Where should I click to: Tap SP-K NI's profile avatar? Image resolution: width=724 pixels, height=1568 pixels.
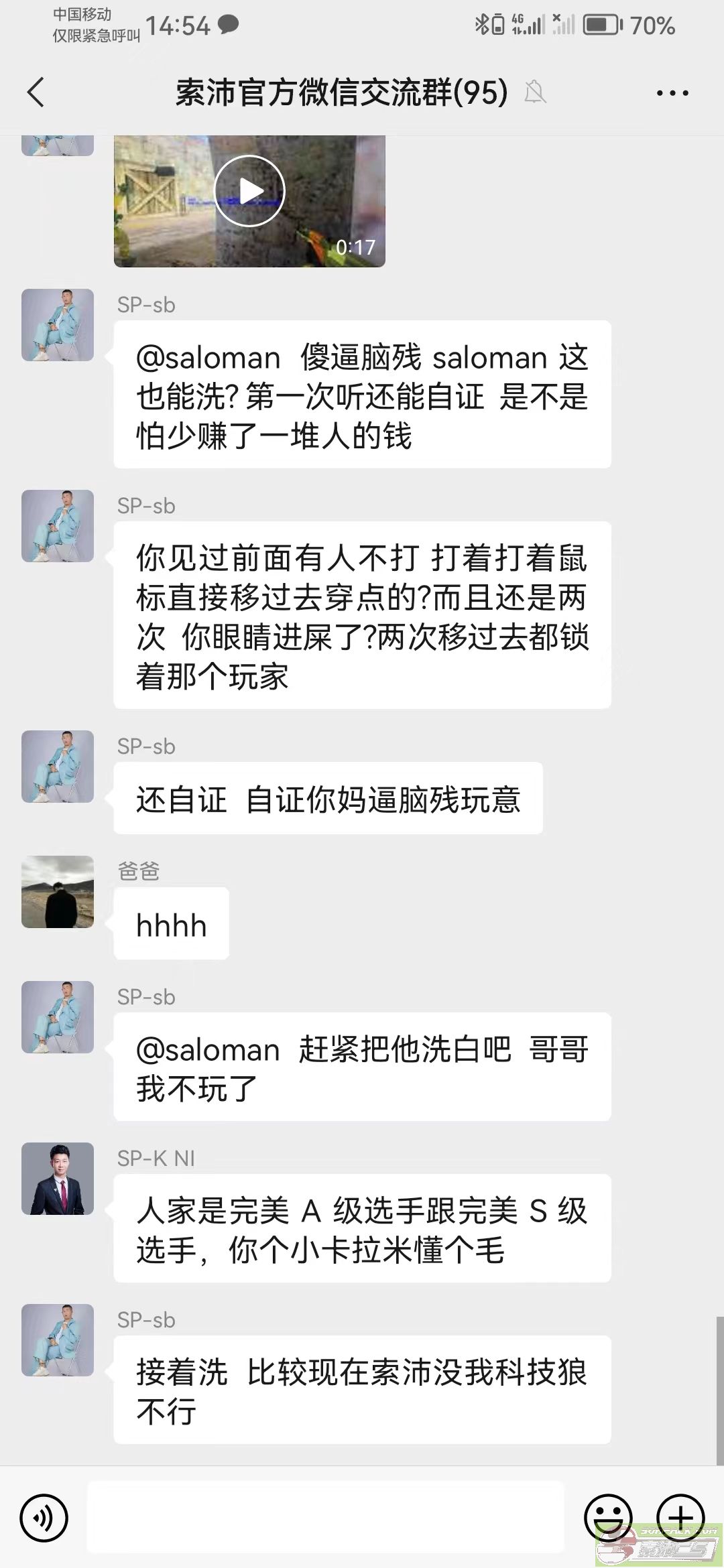58,1179
